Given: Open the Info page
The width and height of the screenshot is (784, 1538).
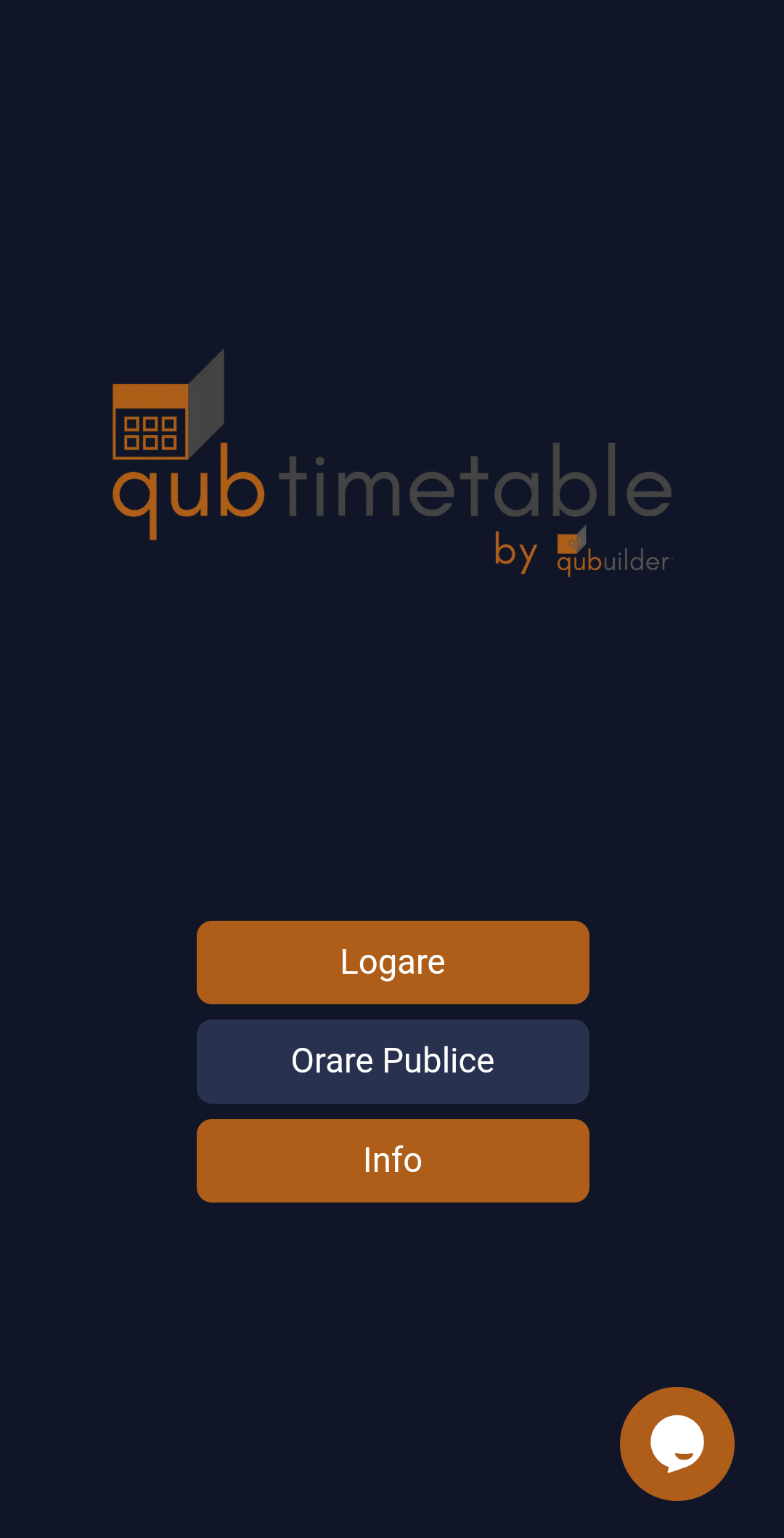Looking at the screenshot, I should [x=393, y=1160].
